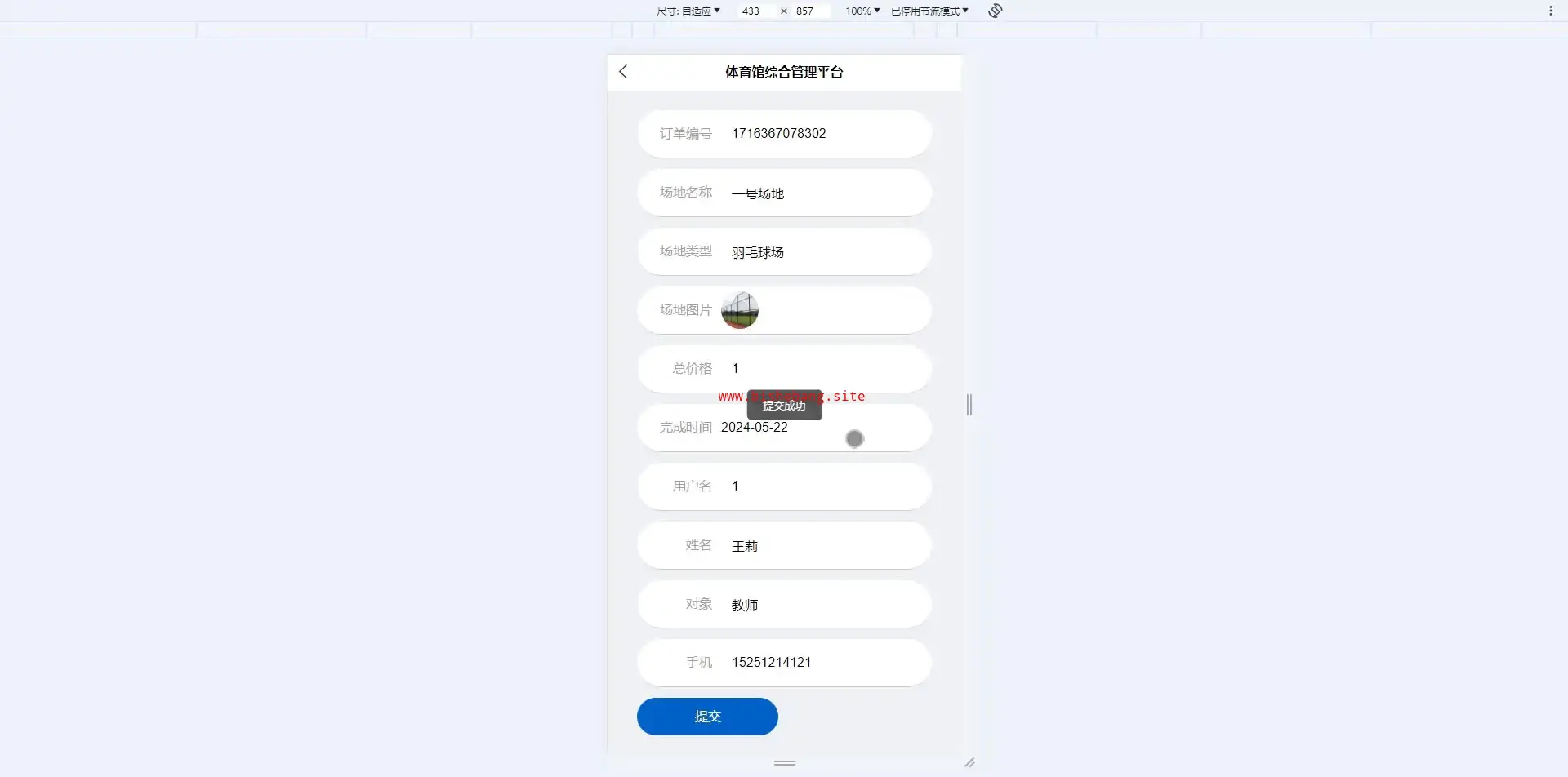
Task: Submit the form with 提交 button
Action: 707,717
